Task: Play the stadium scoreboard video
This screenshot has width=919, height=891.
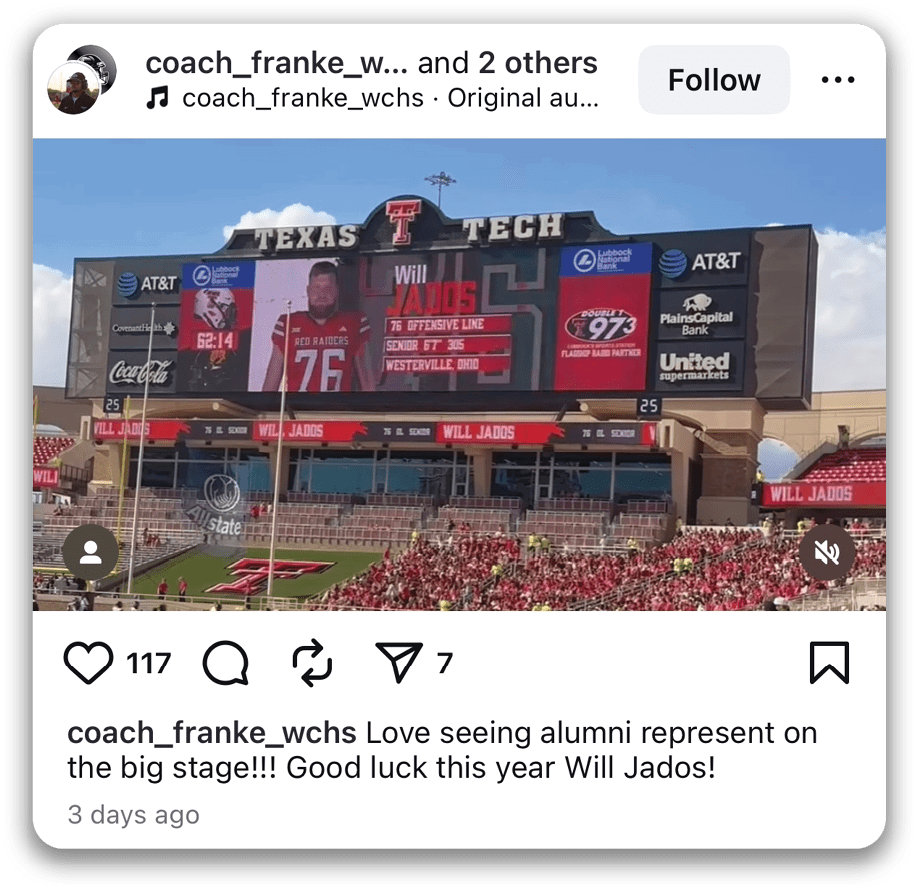Action: click(x=459, y=374)
